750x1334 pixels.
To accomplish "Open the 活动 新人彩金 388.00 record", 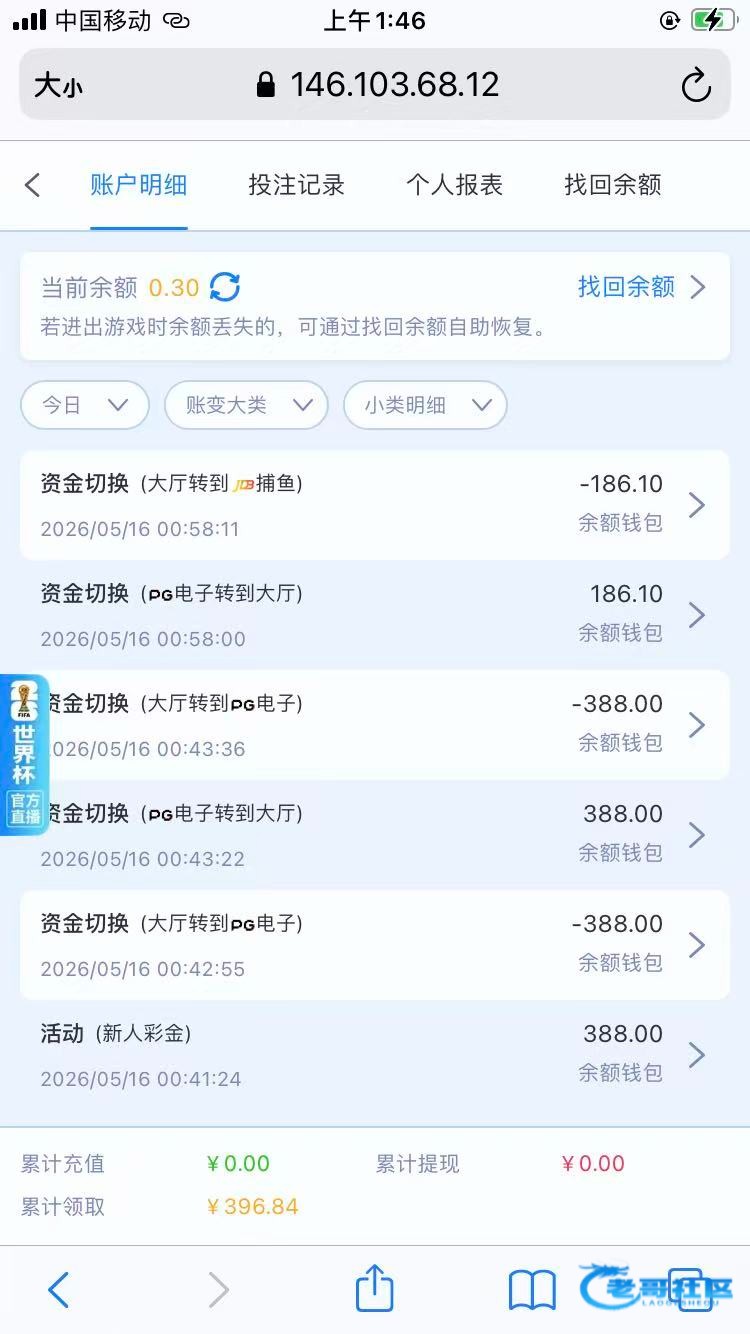I will (x=375, y=1055).
